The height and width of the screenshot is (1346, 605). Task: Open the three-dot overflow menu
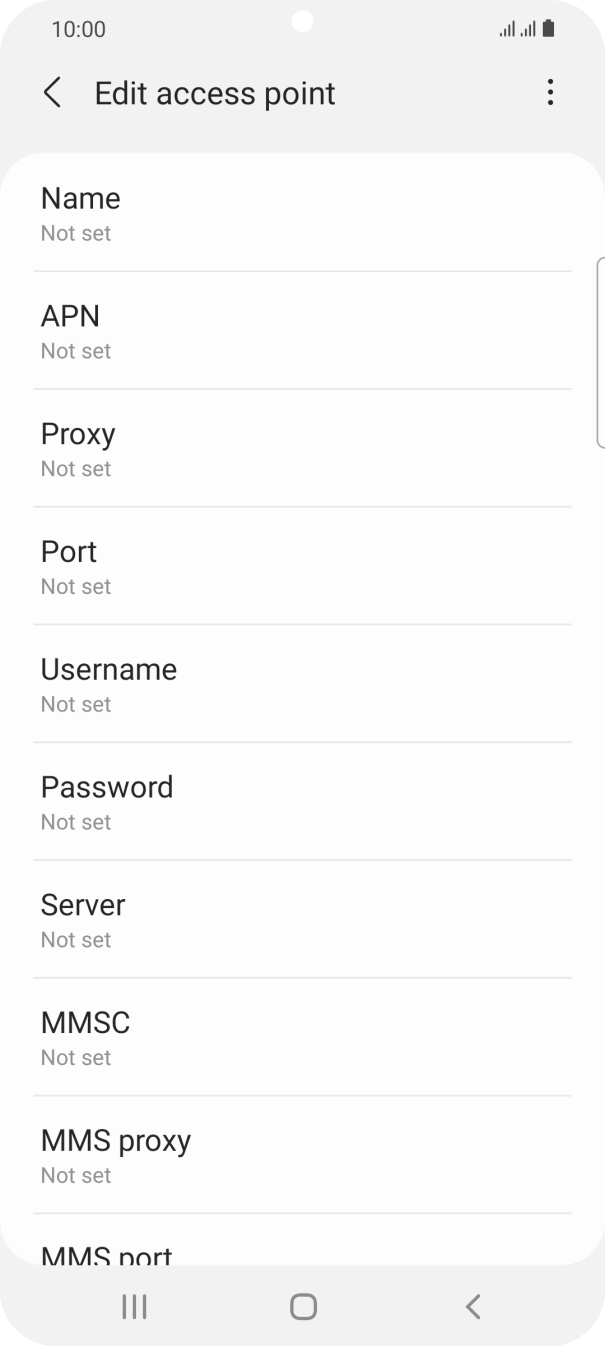point(549,93)
